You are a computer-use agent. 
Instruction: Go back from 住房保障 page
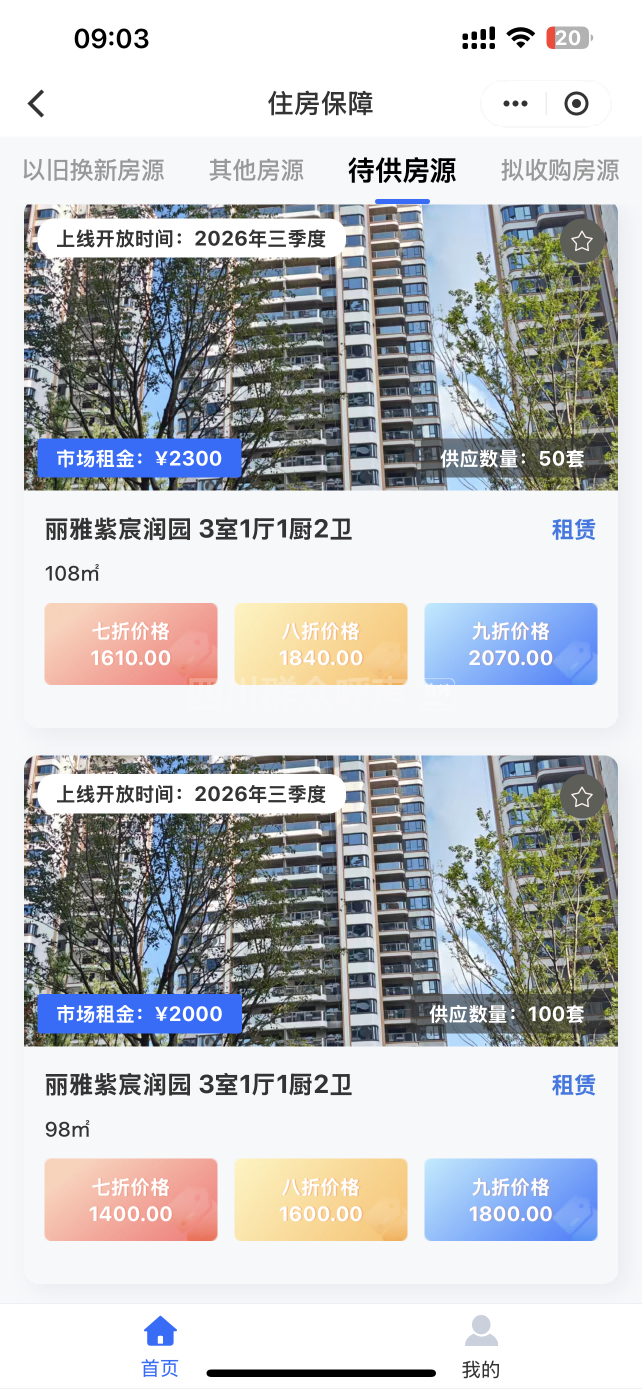pyautogui.click(x=37, y=104)
